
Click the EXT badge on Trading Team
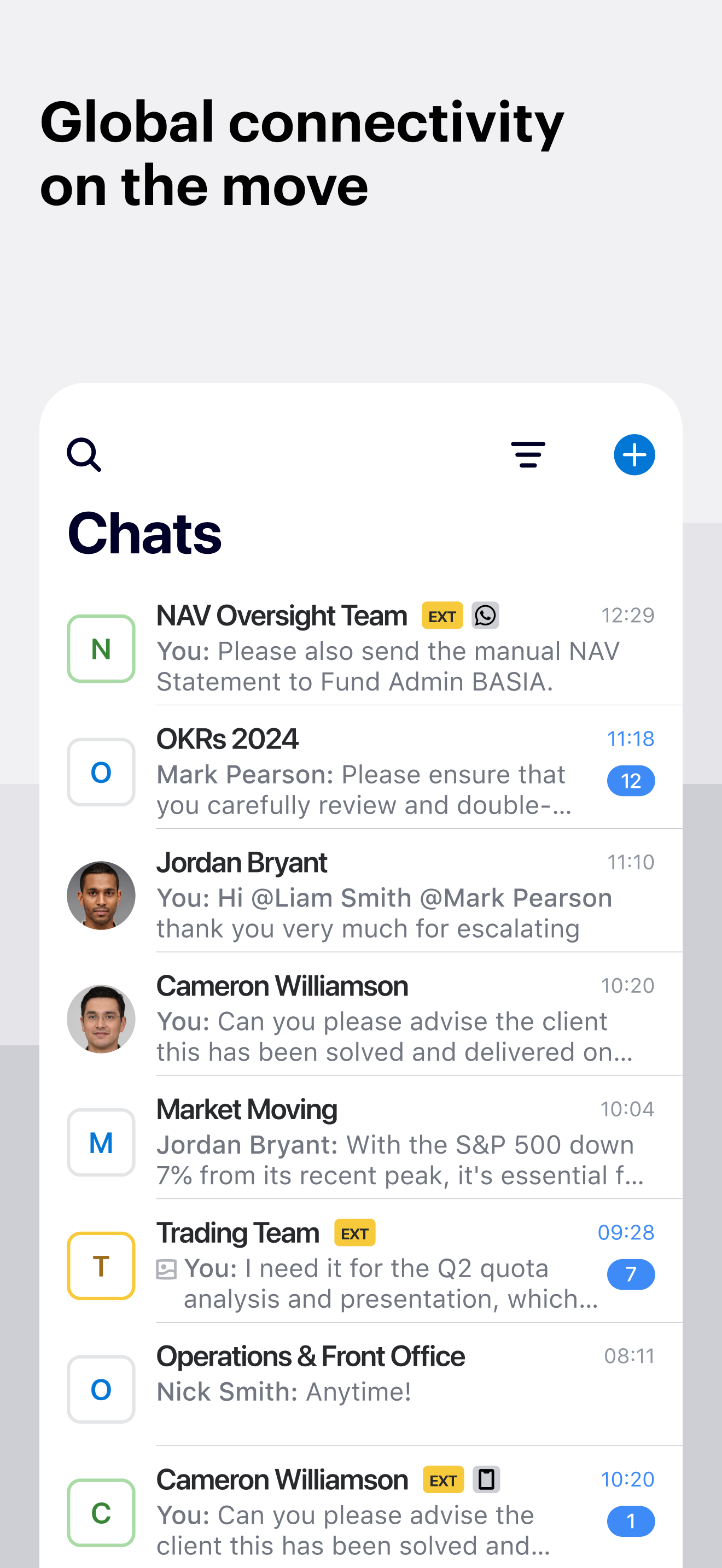354,1233
